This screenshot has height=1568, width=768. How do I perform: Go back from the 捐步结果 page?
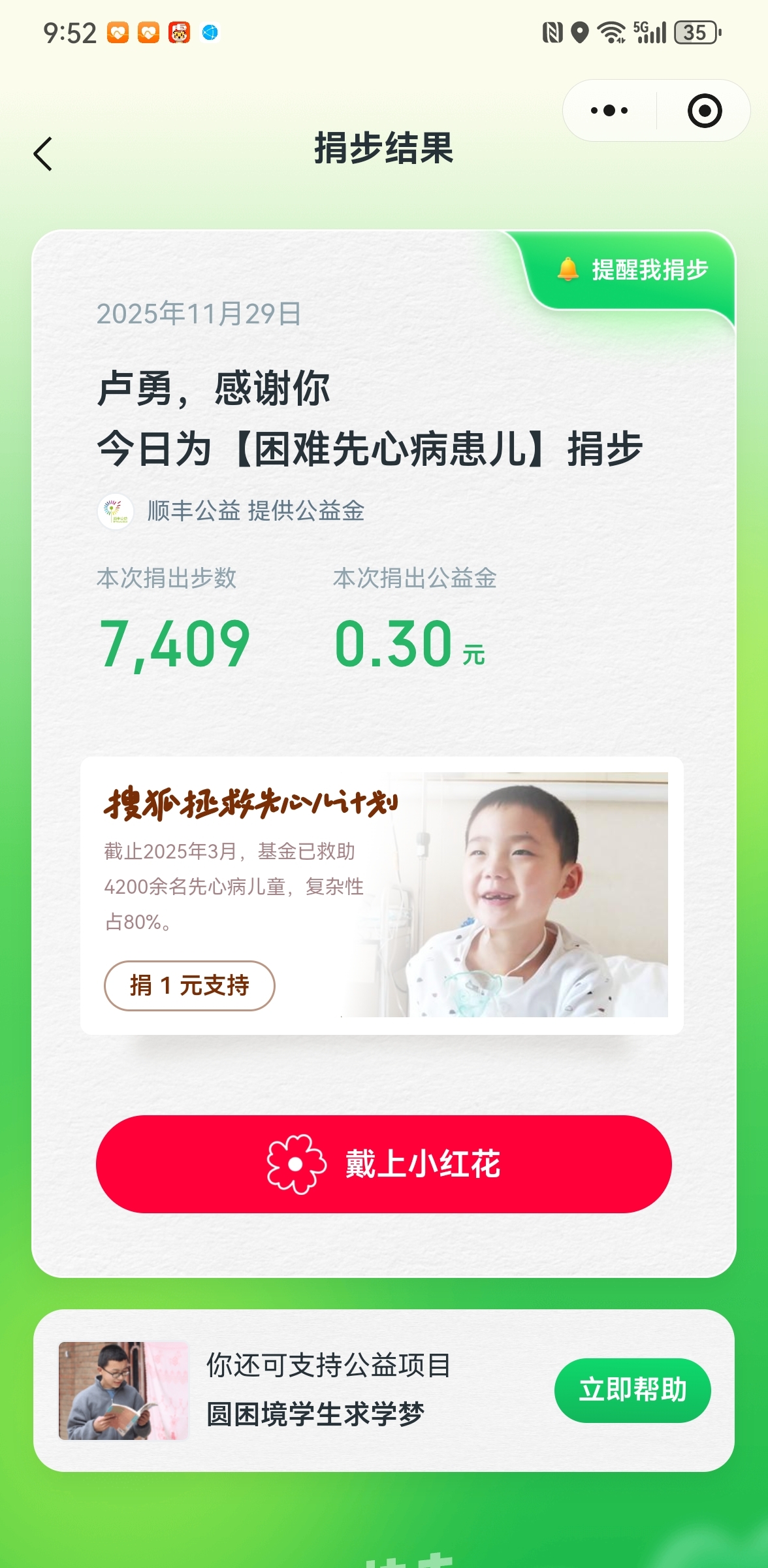(43, 154)
